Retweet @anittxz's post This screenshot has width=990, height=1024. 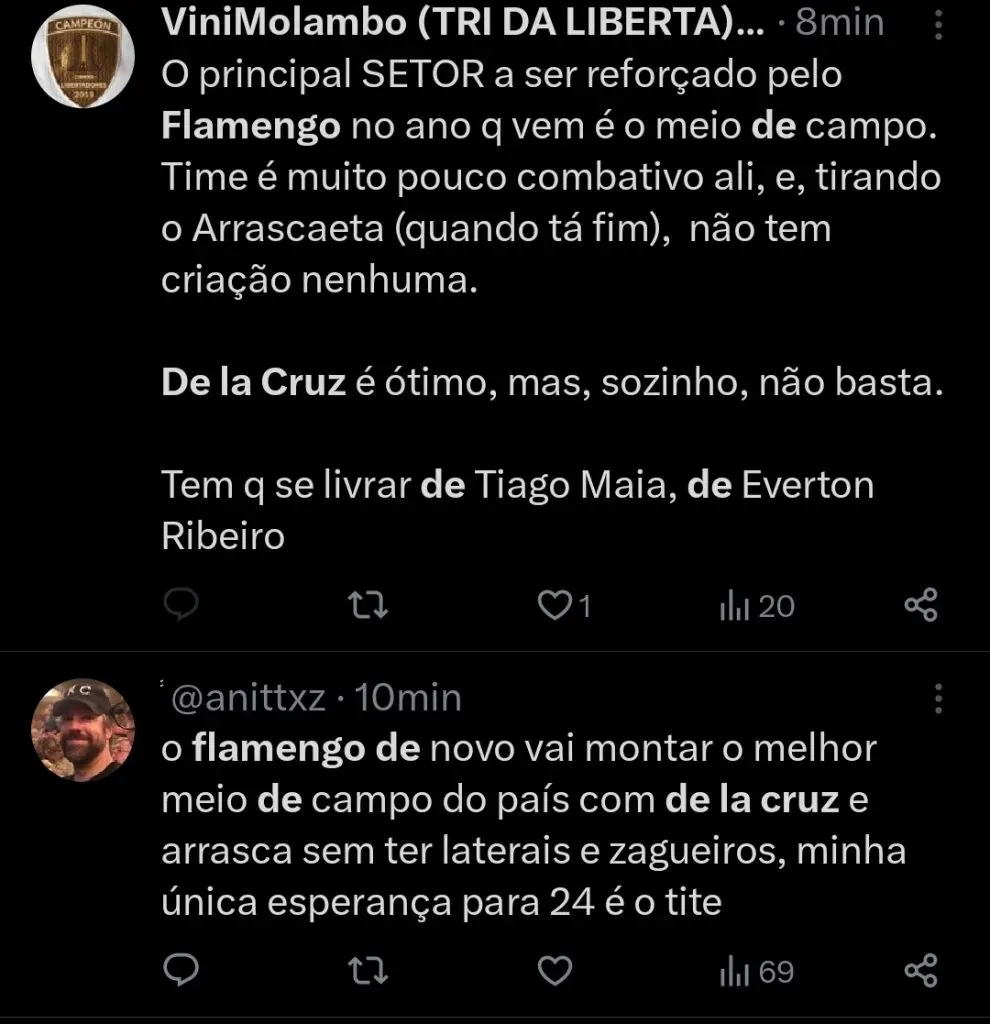click(x=368, y=969)
